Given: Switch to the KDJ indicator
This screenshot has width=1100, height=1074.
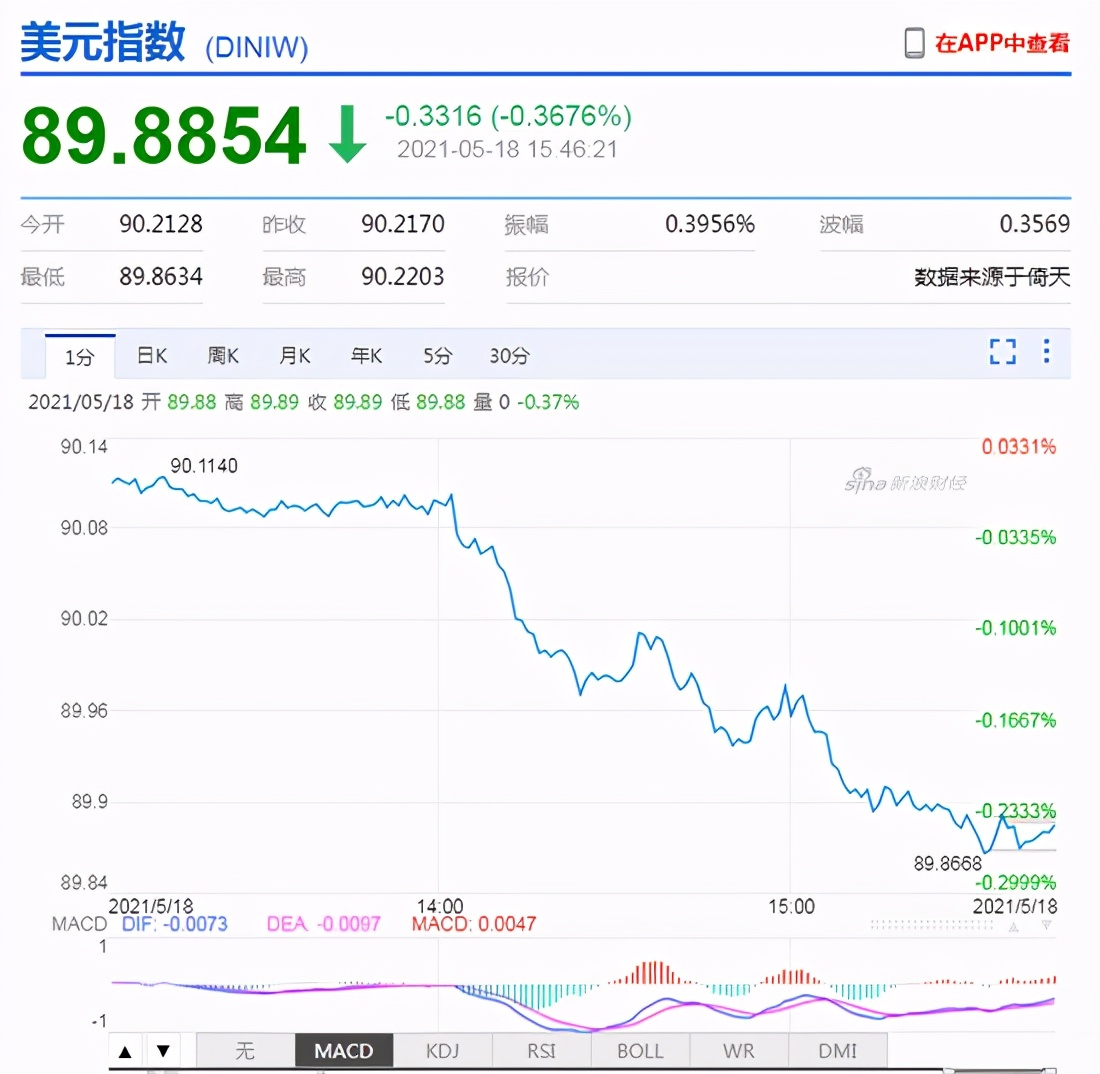Looking at the screenshot, I should click(442, 1052).
